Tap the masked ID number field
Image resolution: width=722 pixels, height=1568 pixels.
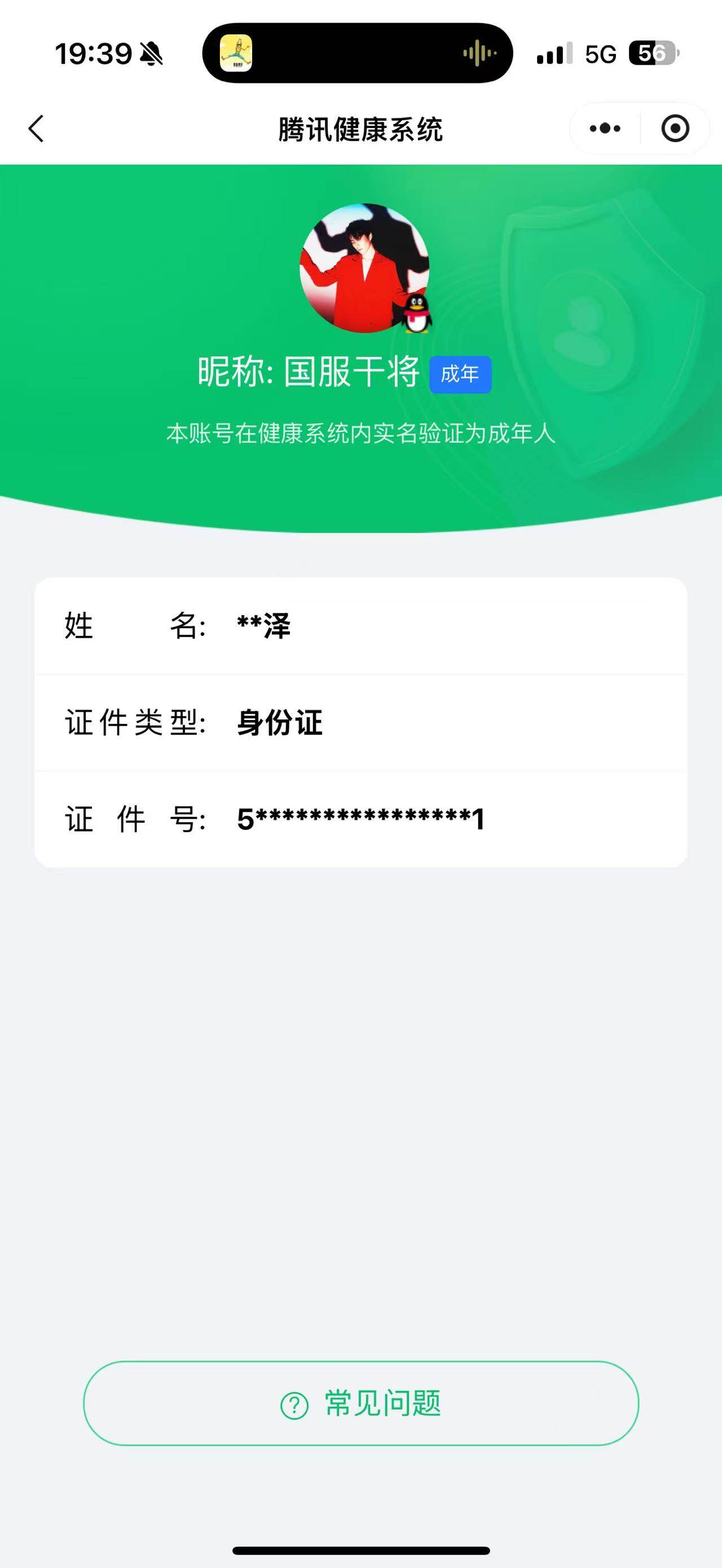360,819
